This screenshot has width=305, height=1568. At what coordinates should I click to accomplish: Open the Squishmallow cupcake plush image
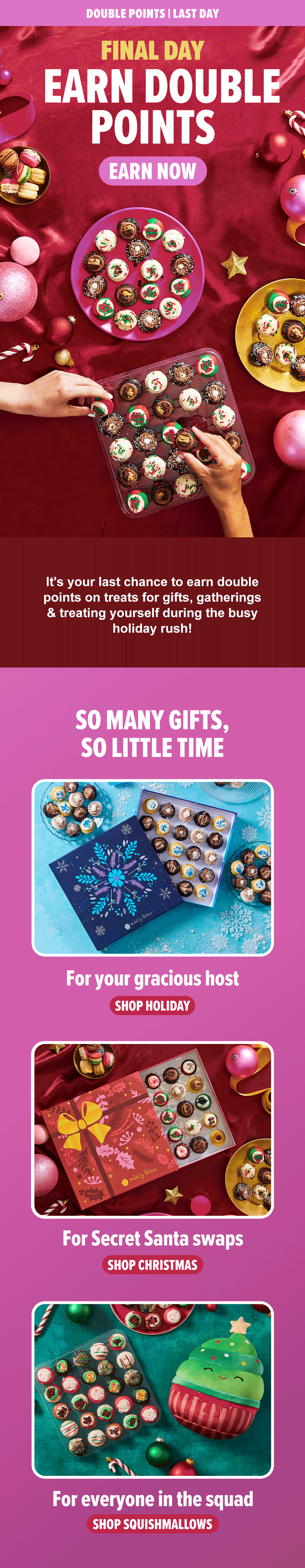click(x=152, y=1390)
